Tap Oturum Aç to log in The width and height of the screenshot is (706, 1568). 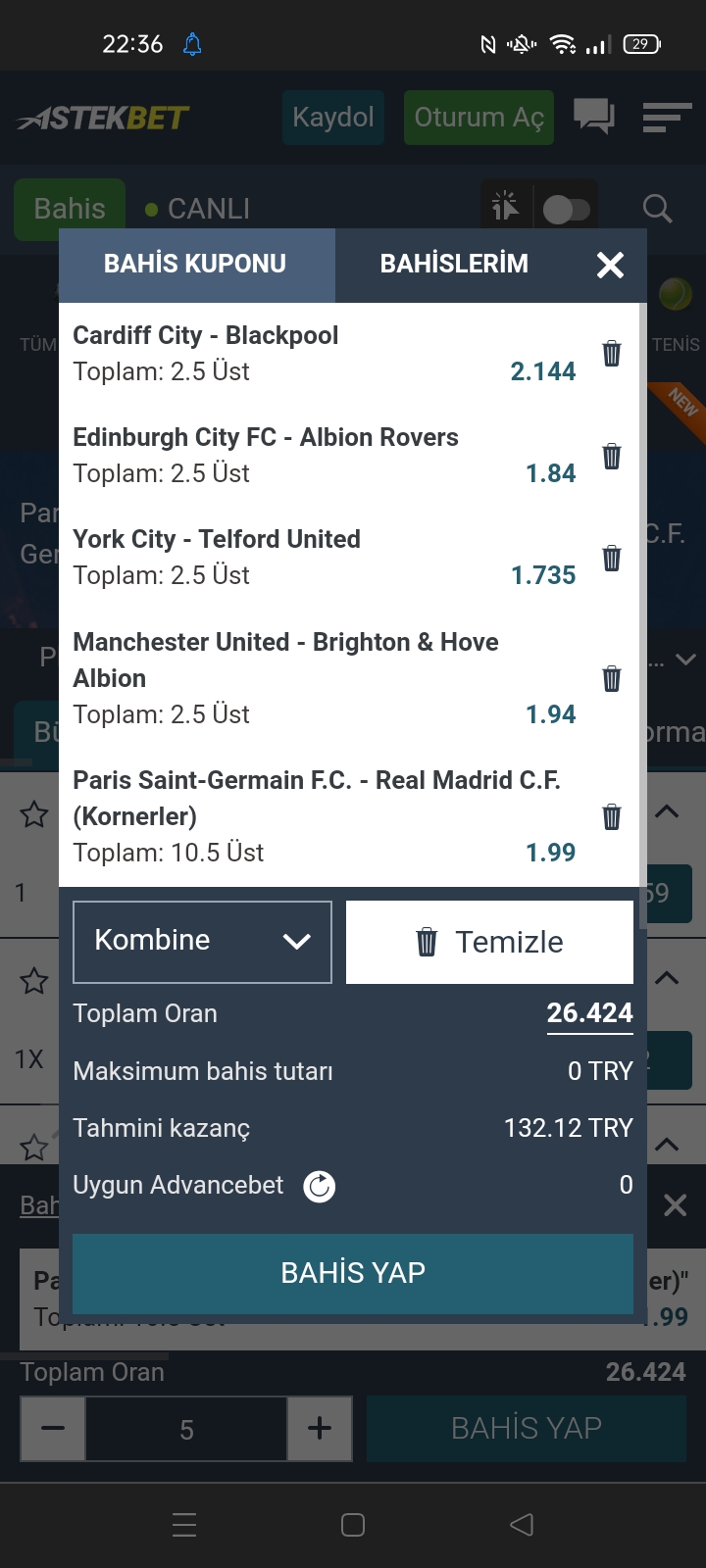(479, 118)
